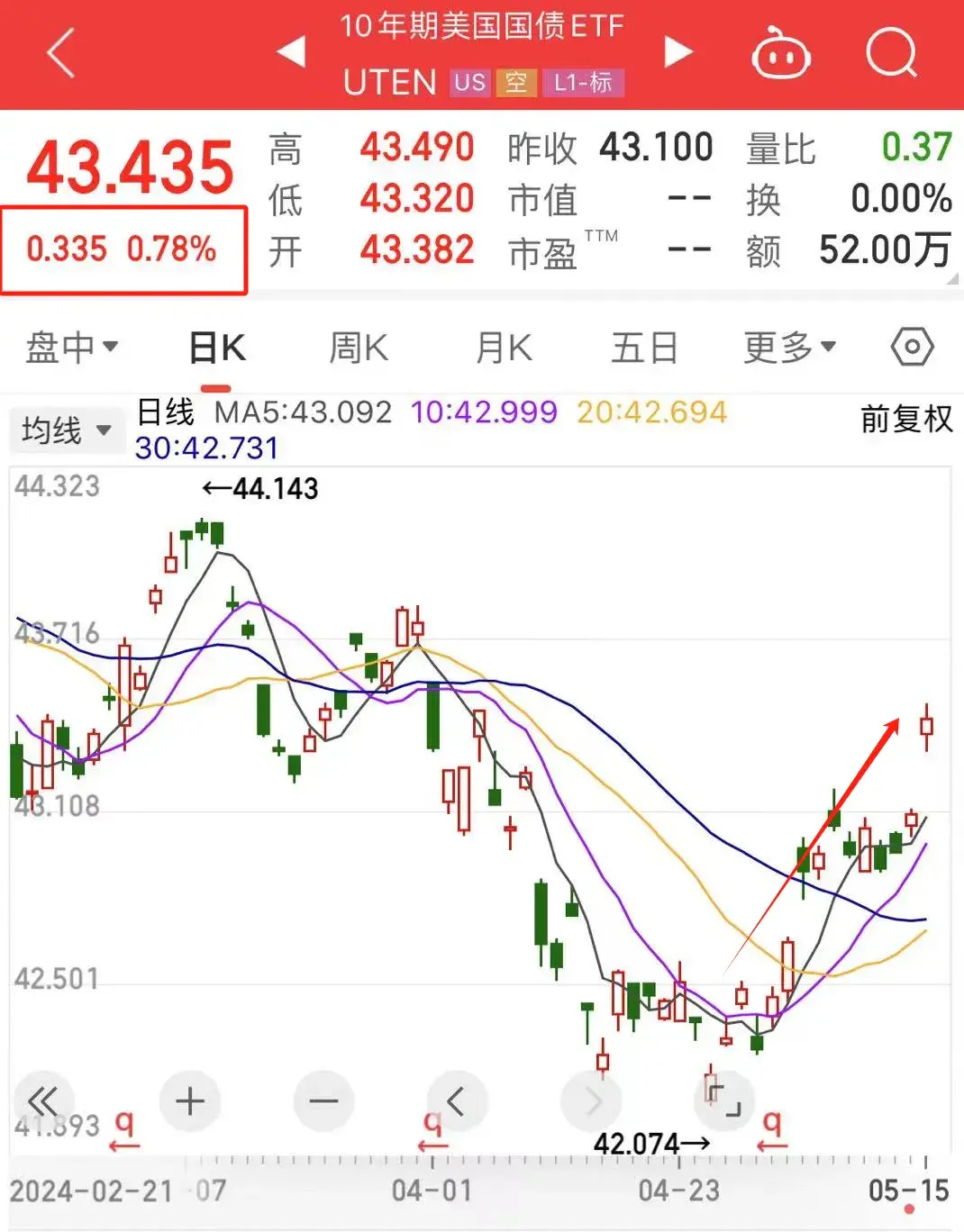Select the 五日 five-day chart tab
Viewport: 964px width, 1232px height.
pyautogui.click(x=642, y=345)
